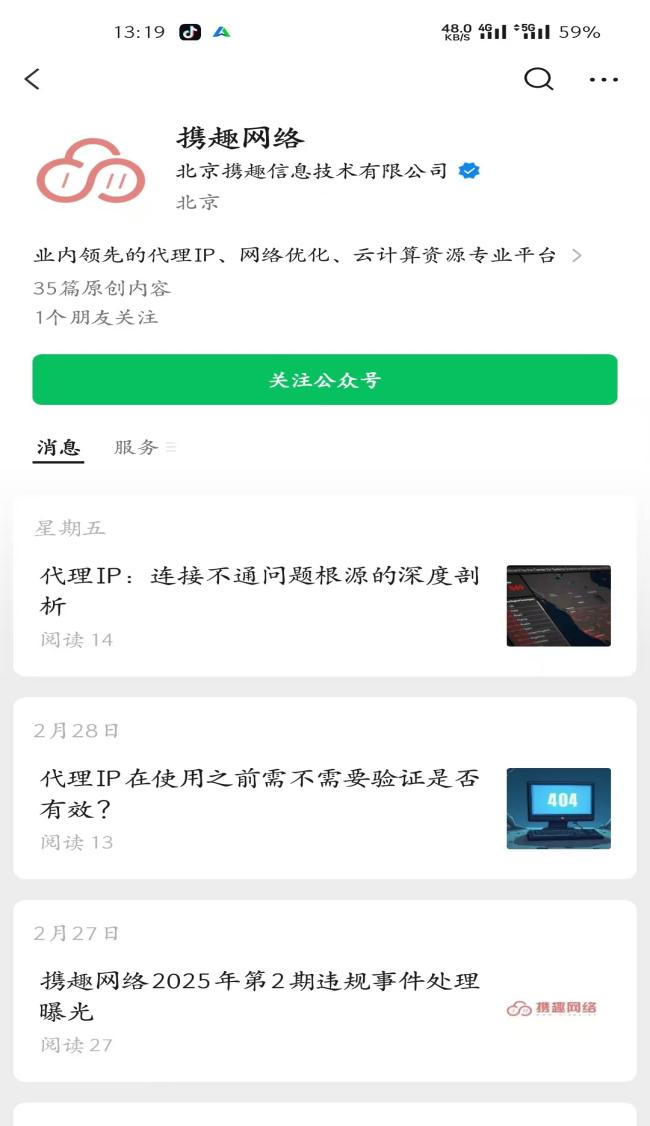Image resolution: width=650 pixels, height=1126 pixels.
Task: Tap the green 关注公众号 follow button
Action: tap(325, 380)
